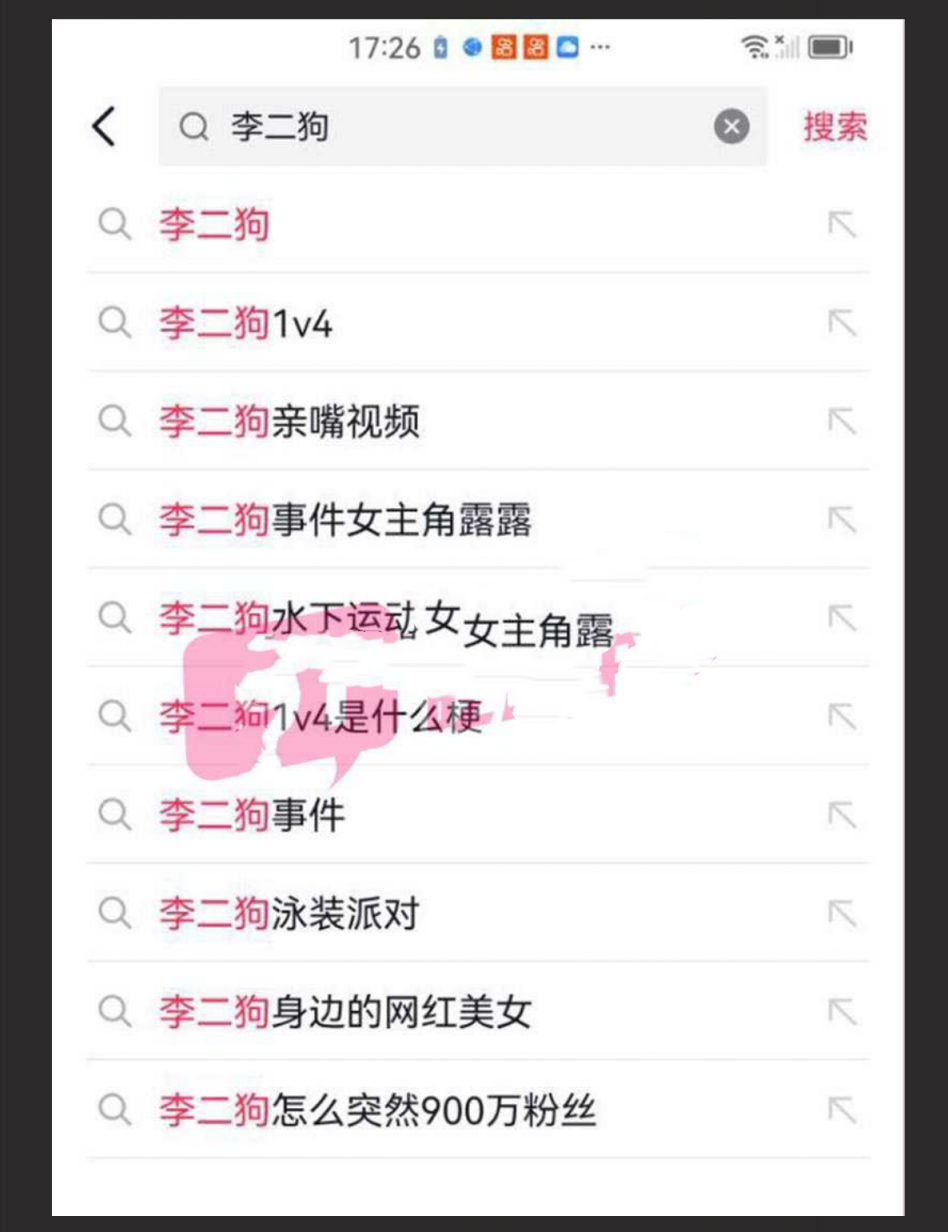Clear the search text

[731, 127]
